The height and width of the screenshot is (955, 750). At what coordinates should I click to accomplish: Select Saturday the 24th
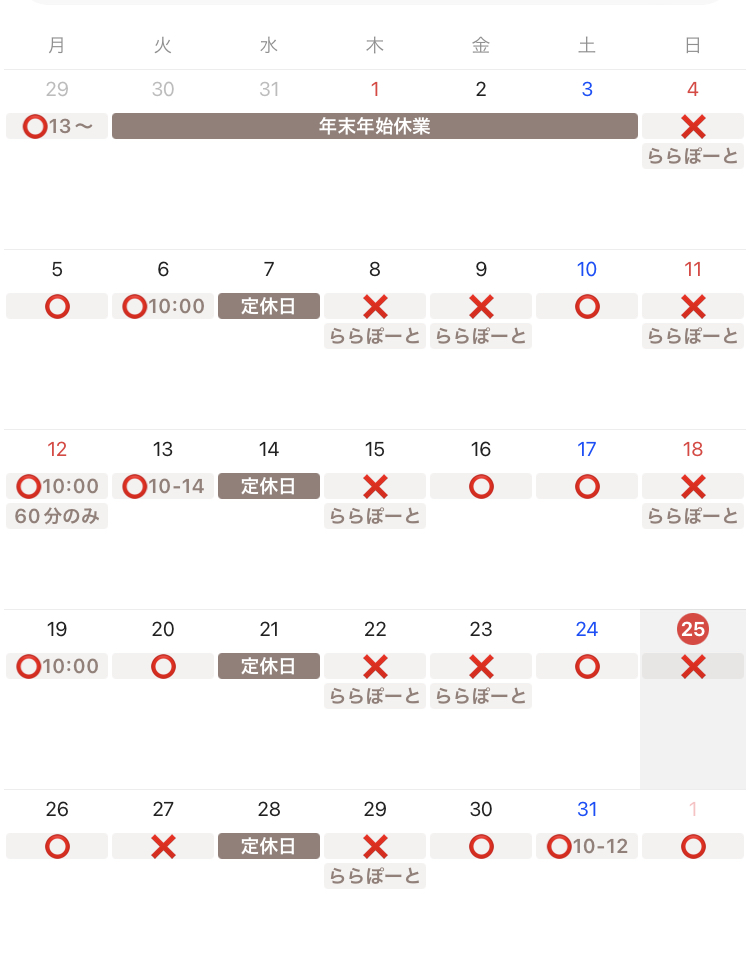coord(587,629)
